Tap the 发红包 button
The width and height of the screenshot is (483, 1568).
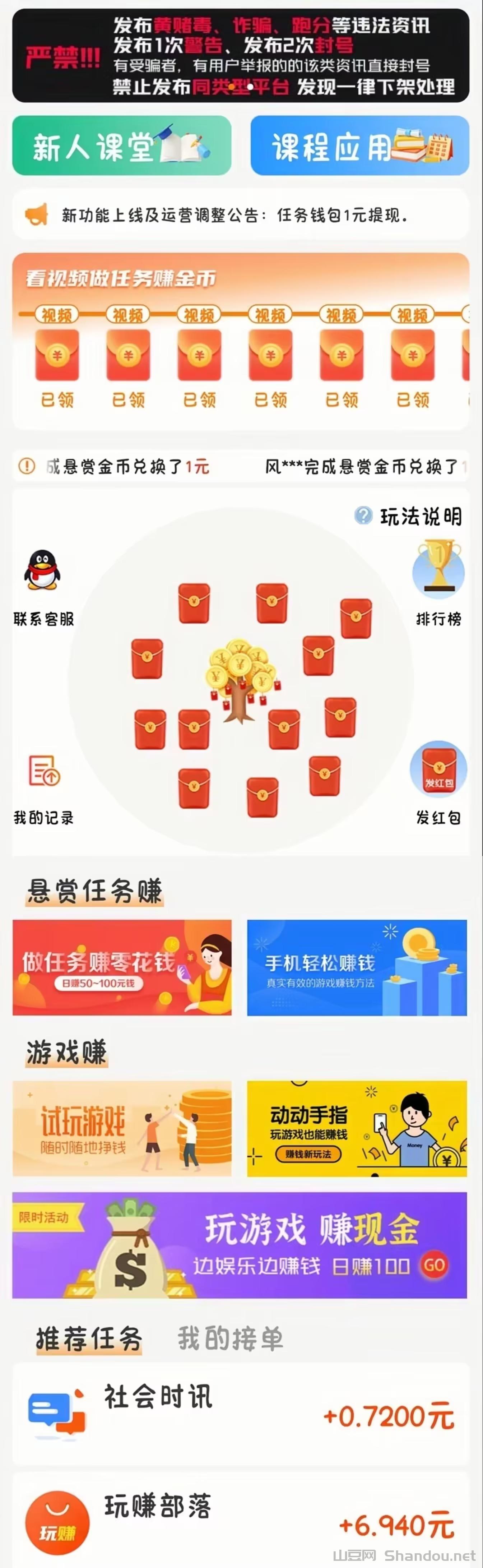pos(438,779)
